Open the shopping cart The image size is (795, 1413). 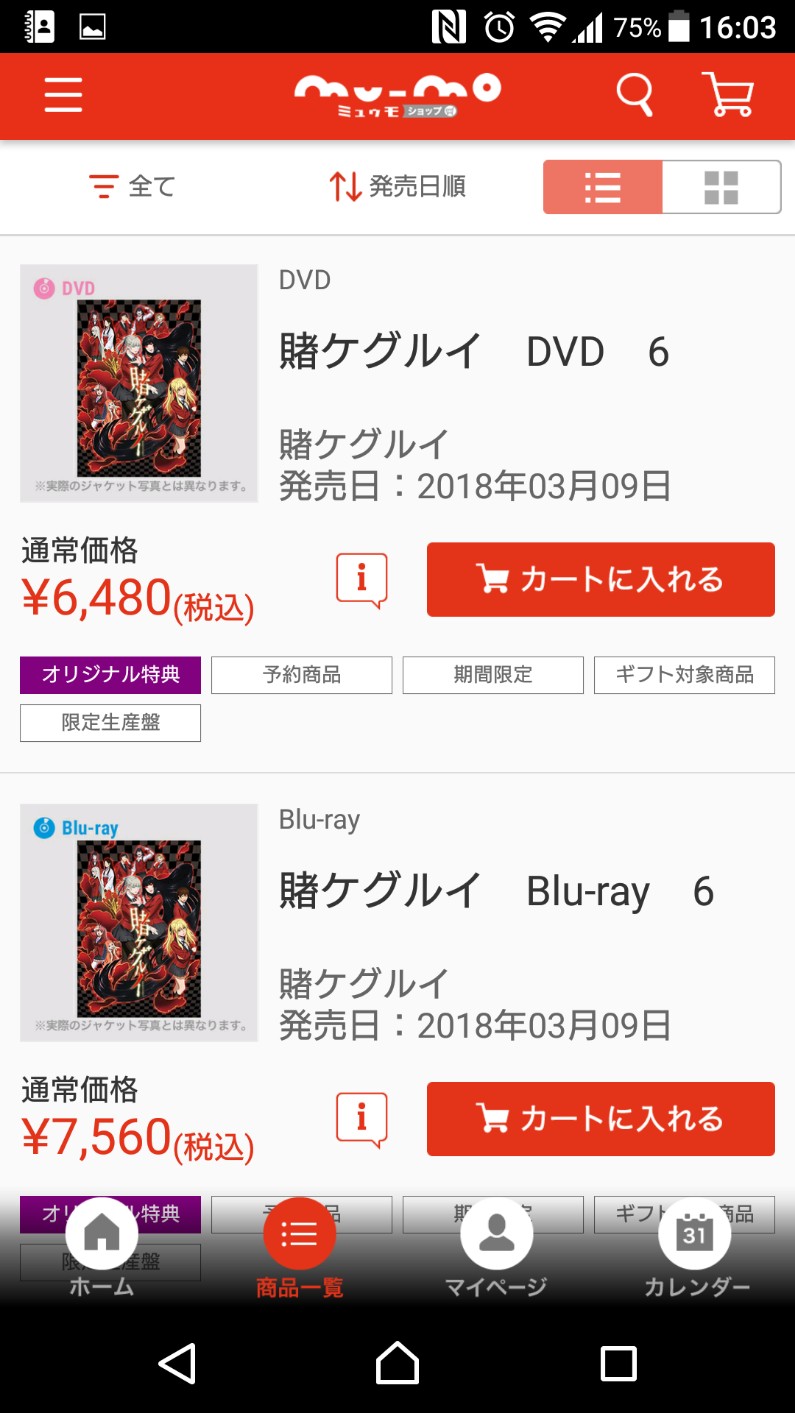pos(728,96)
